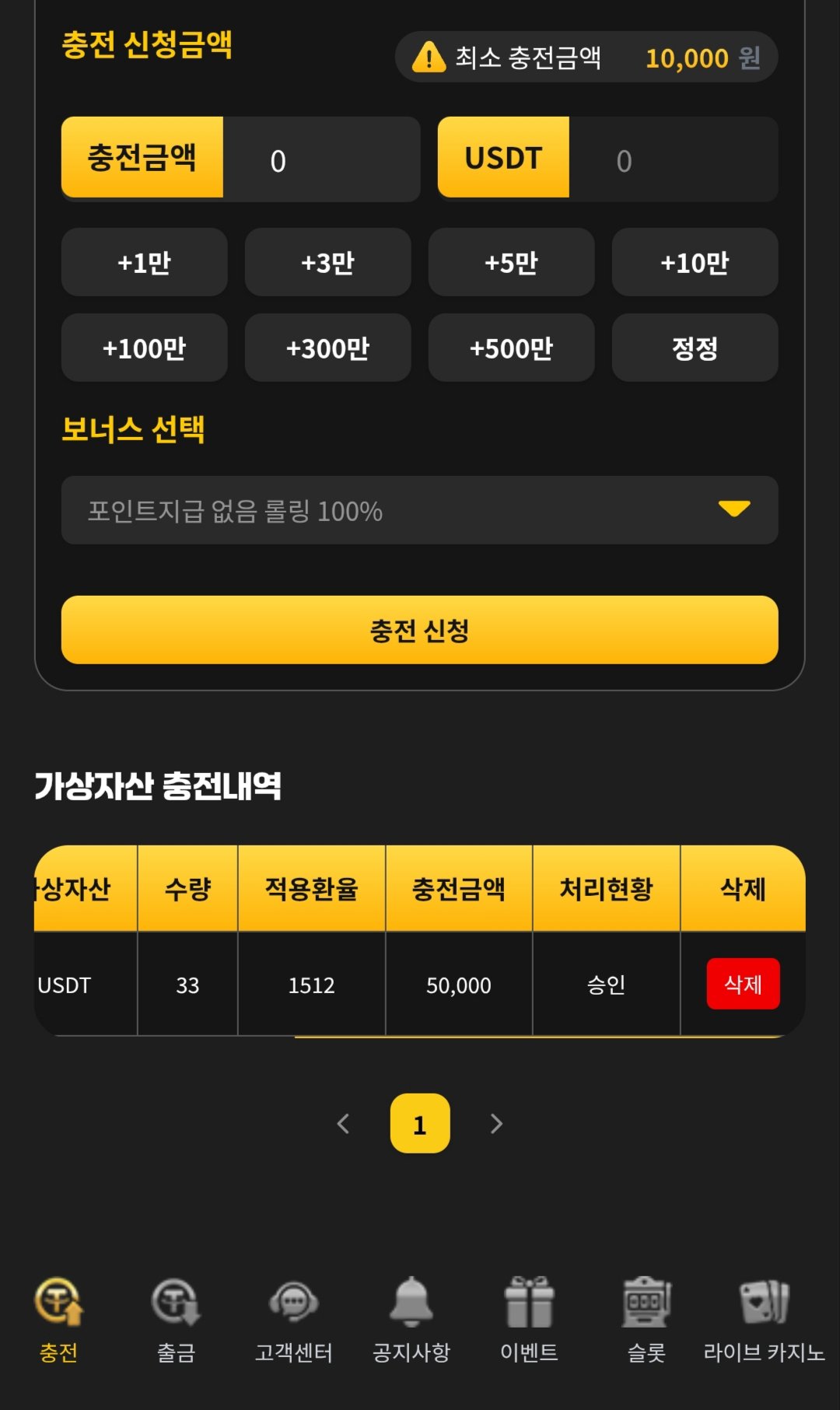The width and height of the screenshot is (840, 1410).
Task: Reset the amount with 정정 button
Action: pos(695,348)
